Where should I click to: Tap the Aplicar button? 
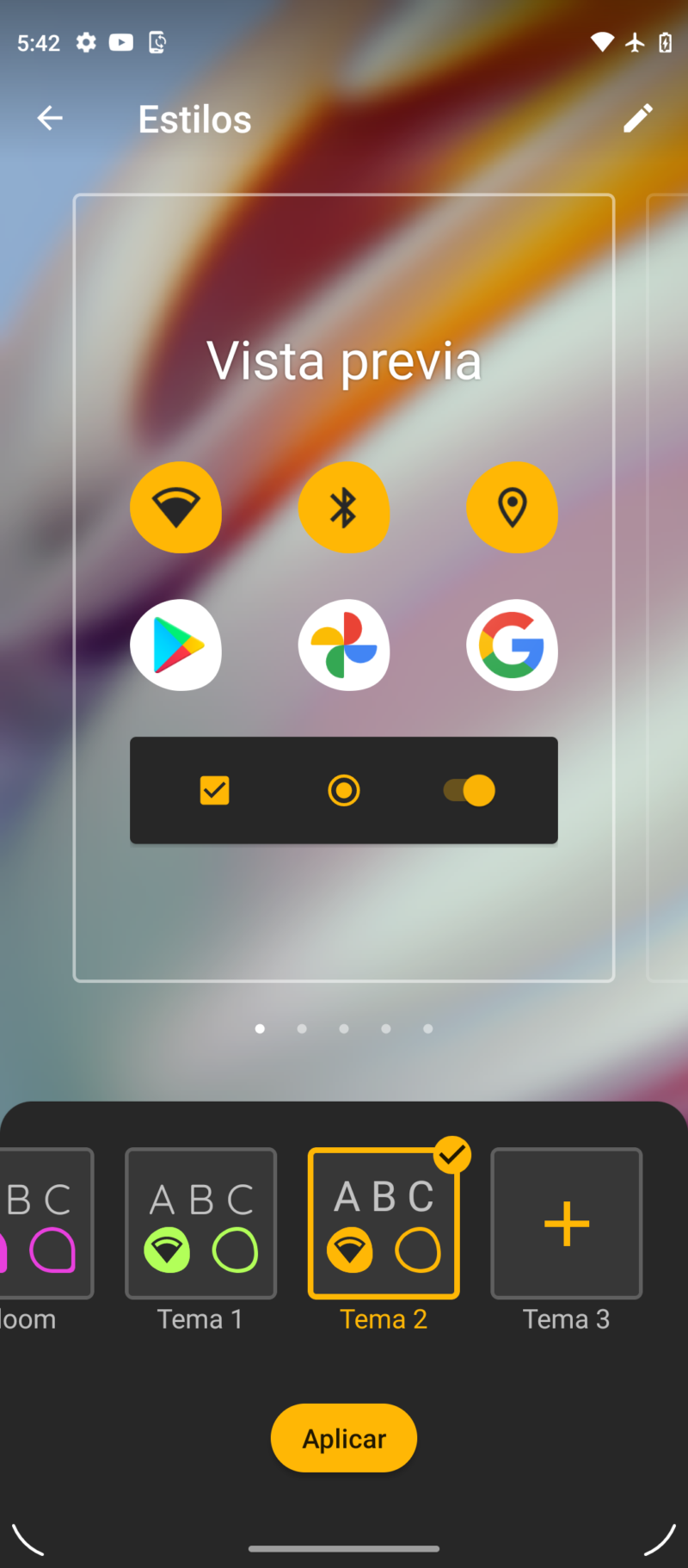pyautogui.click(x=344, y=1438)
